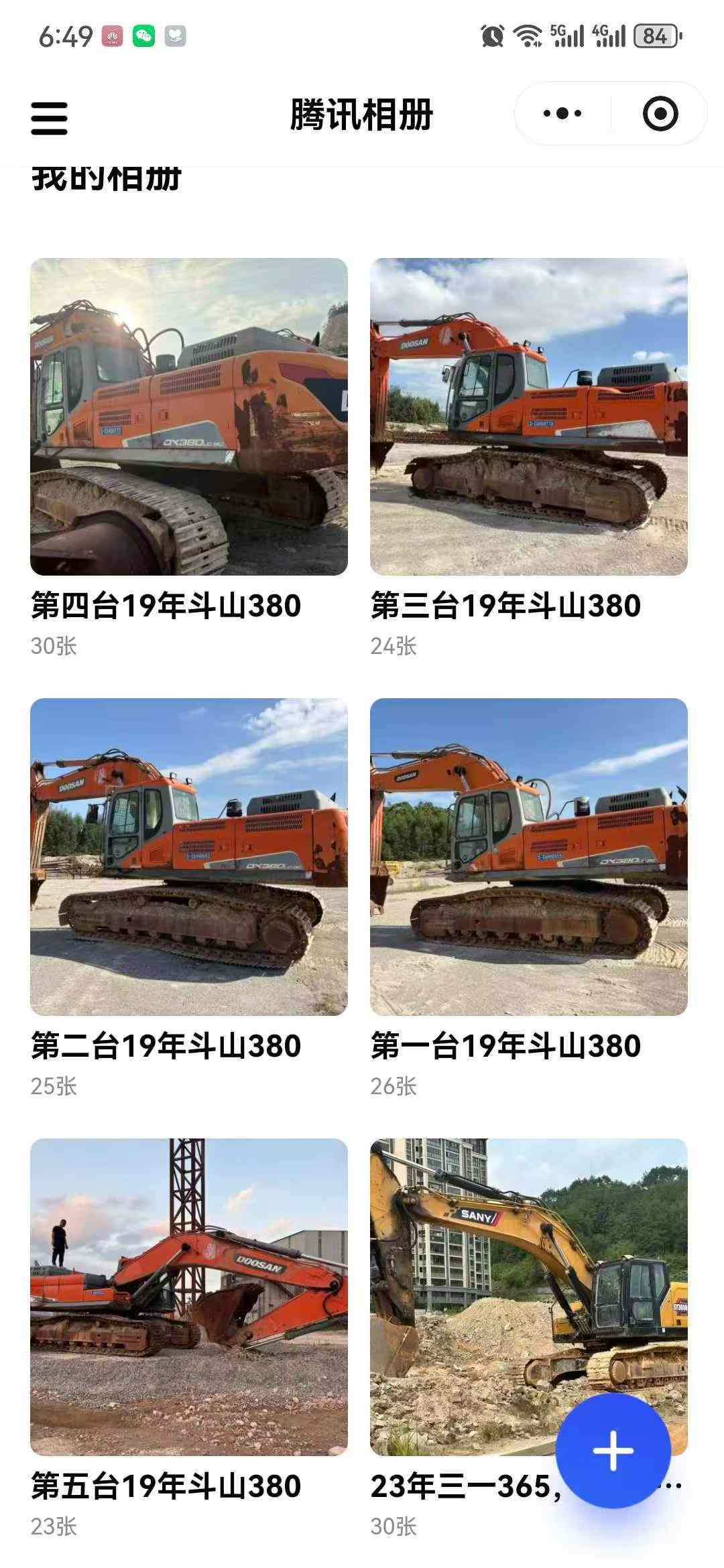724x1568 pixels.
Task: Tap the circular exit mini-program icon
Action: (x=660, y=114)
